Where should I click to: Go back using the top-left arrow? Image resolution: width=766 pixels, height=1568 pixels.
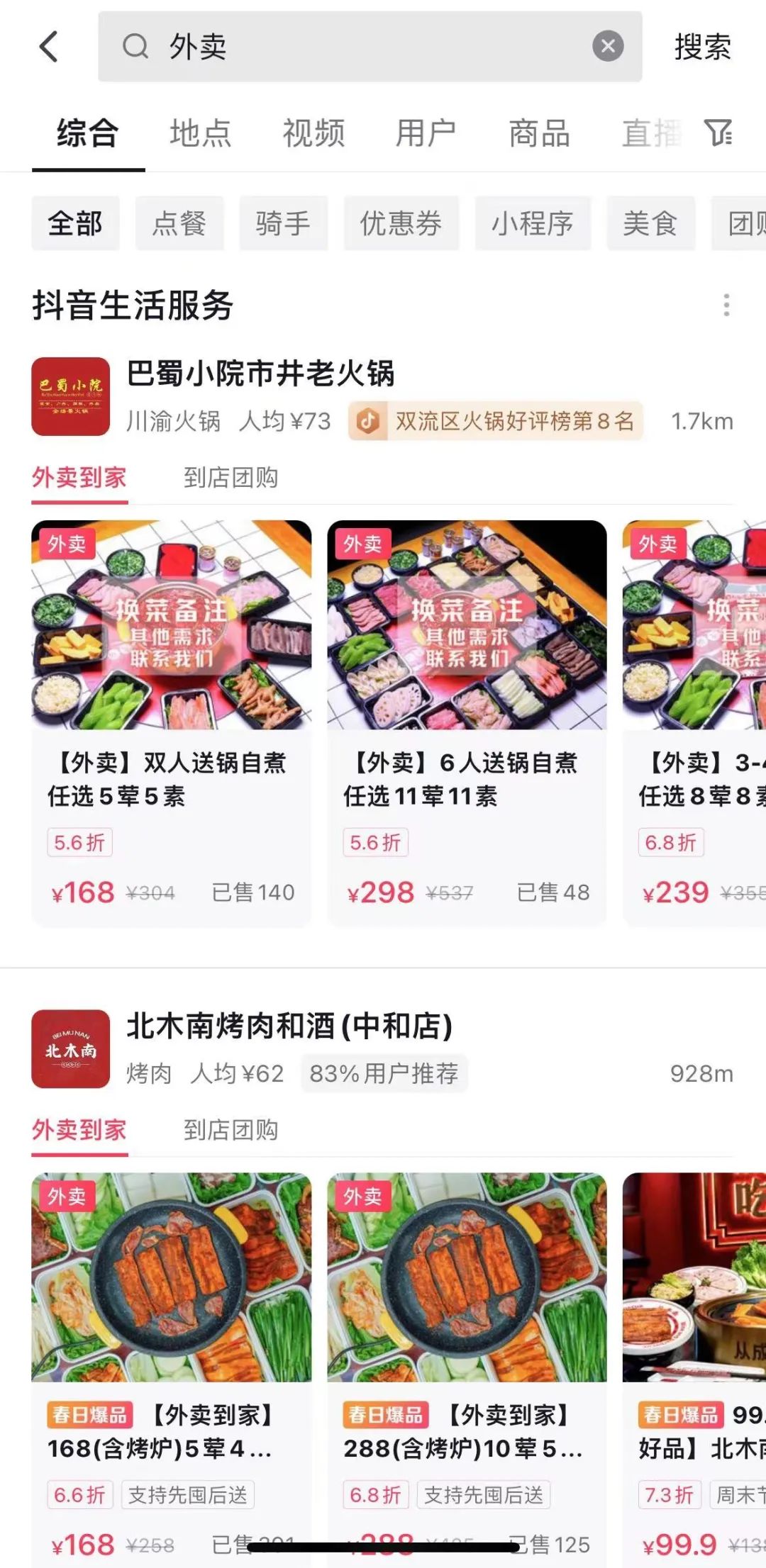48,47
